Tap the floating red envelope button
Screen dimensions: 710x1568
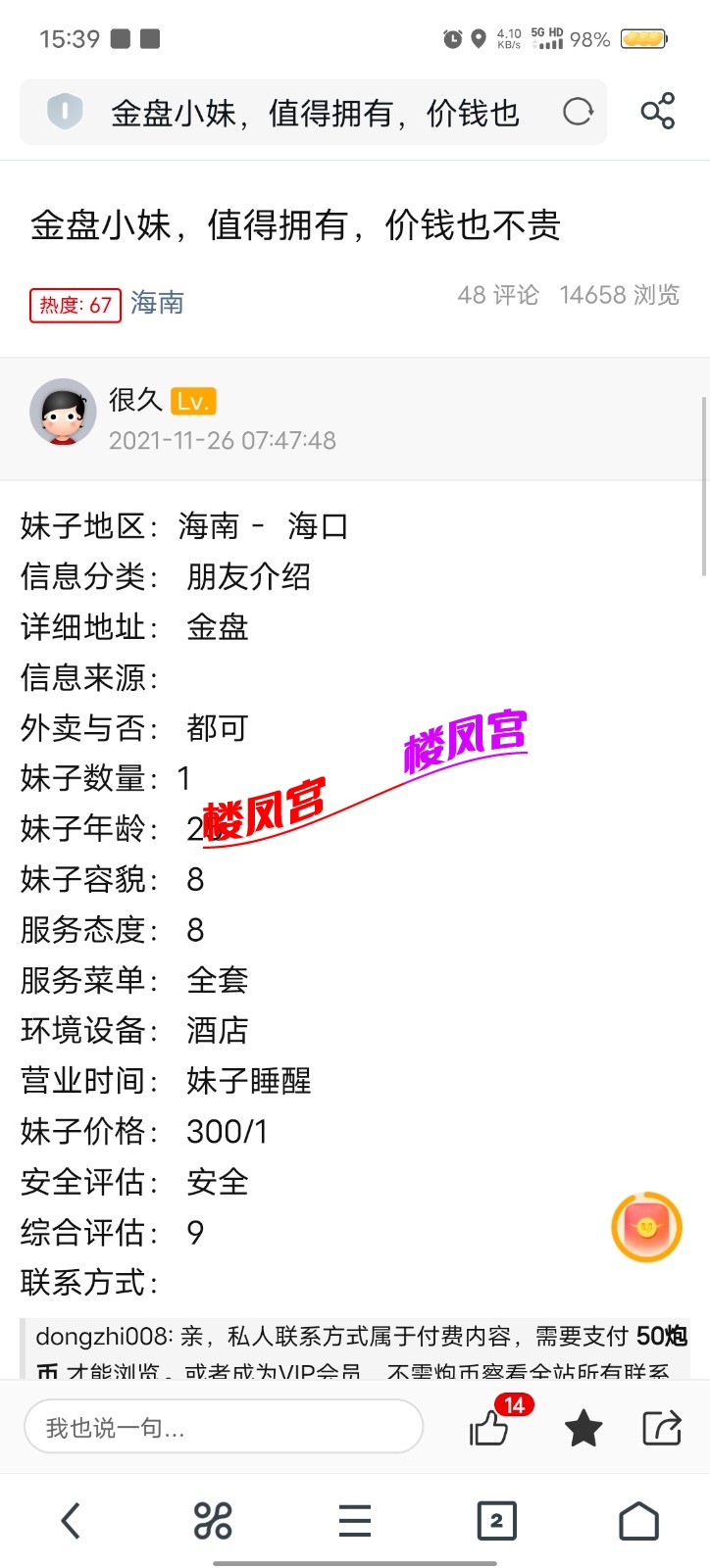pyautogui.click(x=646, y=1227)
